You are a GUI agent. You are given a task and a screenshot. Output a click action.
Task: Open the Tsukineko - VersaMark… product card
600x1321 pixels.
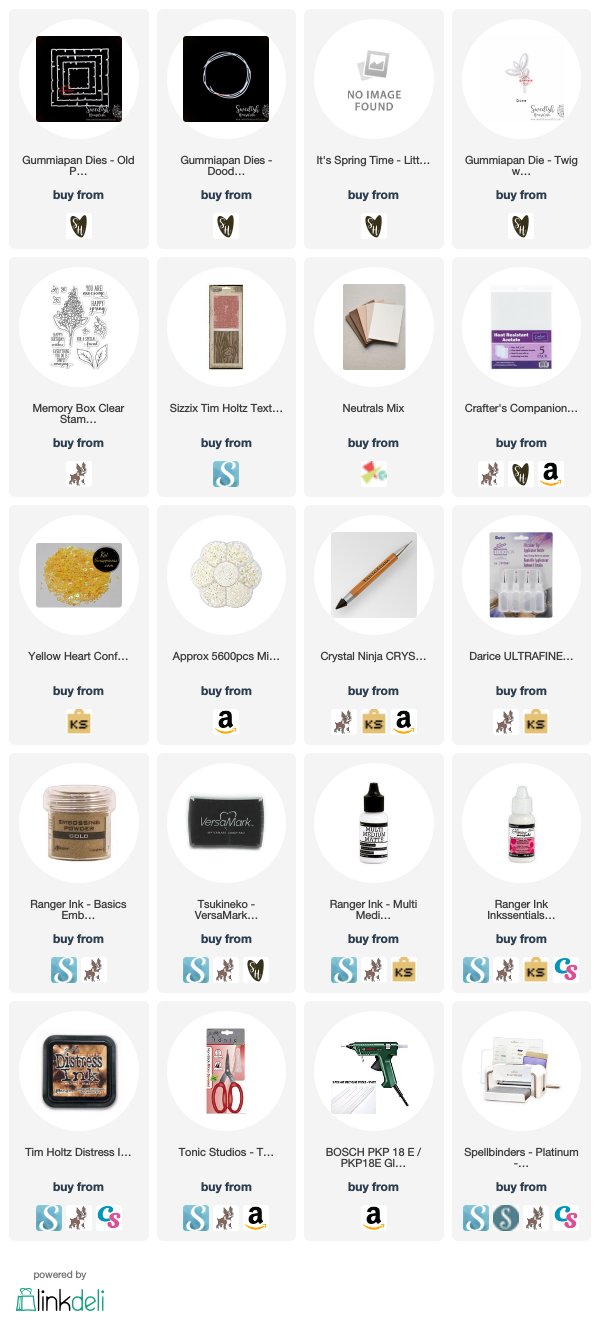point(226,873)
